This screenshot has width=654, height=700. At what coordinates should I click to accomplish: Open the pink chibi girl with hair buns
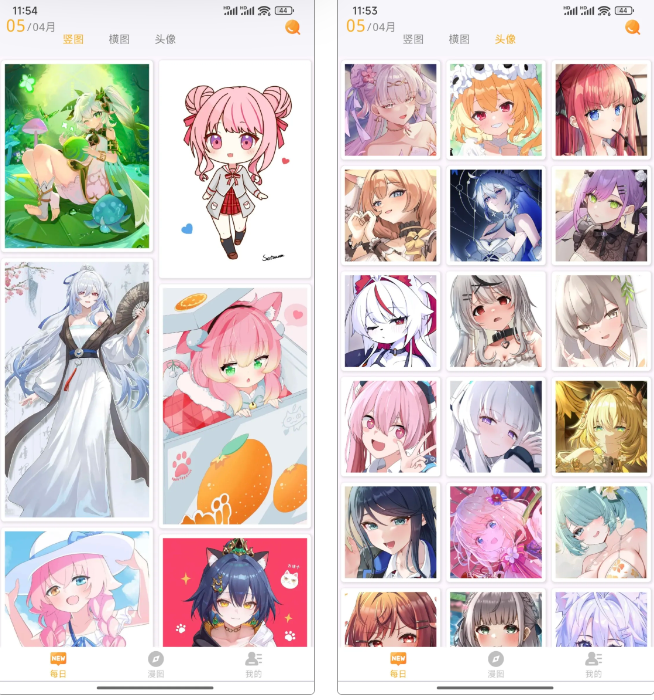tap(235, 168)
